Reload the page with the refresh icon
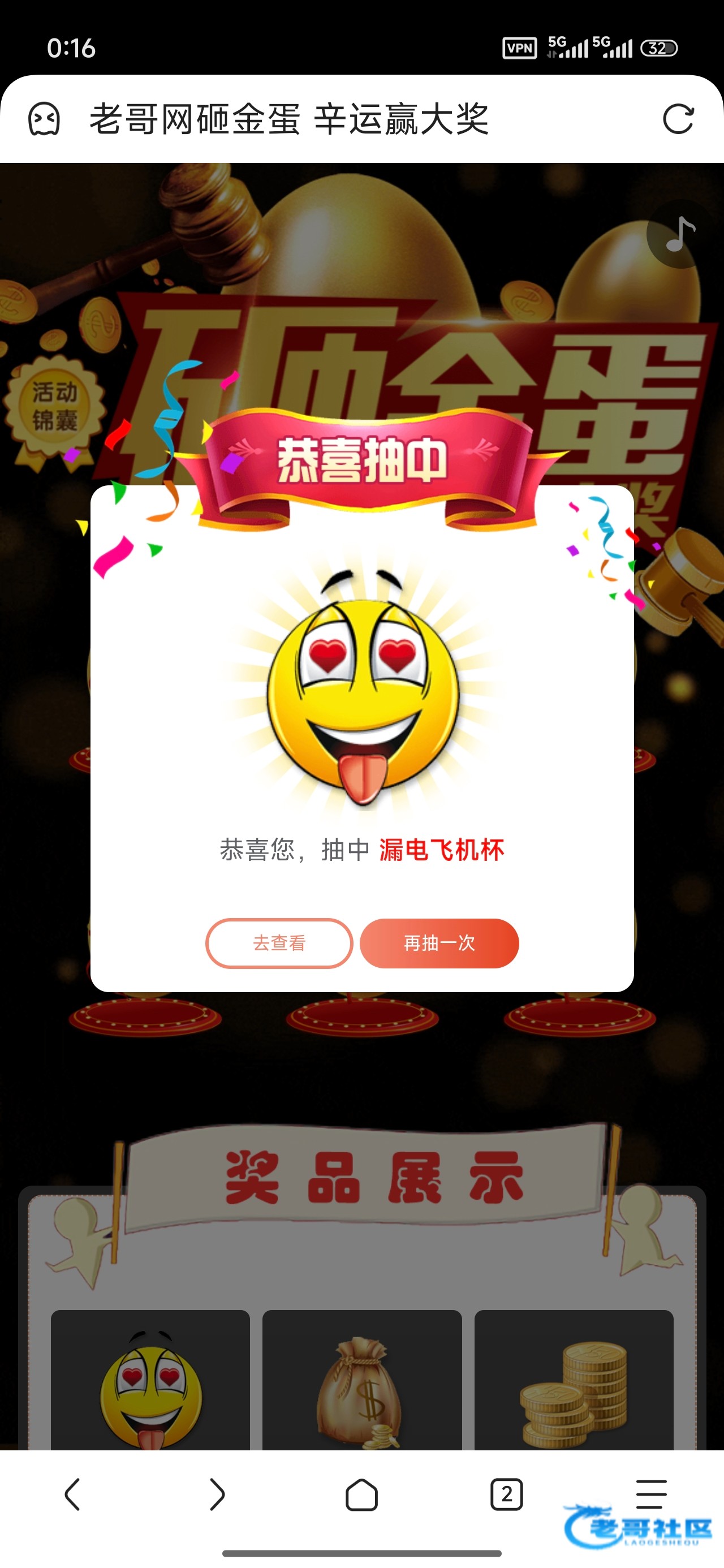The height and width of the screenshot is (1568, 724). coord(678,119)
